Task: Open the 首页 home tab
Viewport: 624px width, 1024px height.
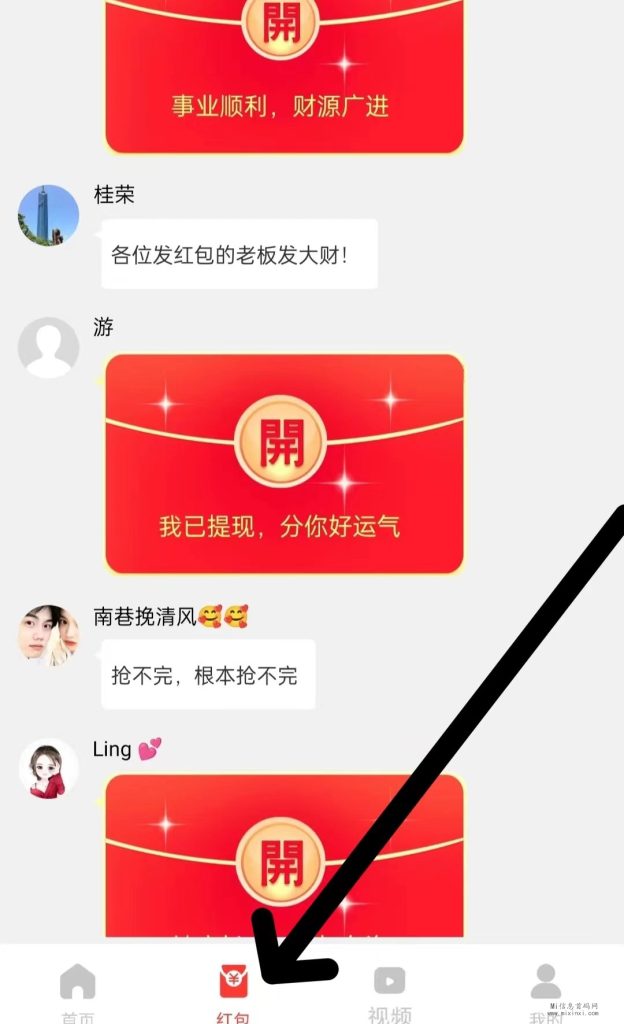Action: [x=77, y=990]
